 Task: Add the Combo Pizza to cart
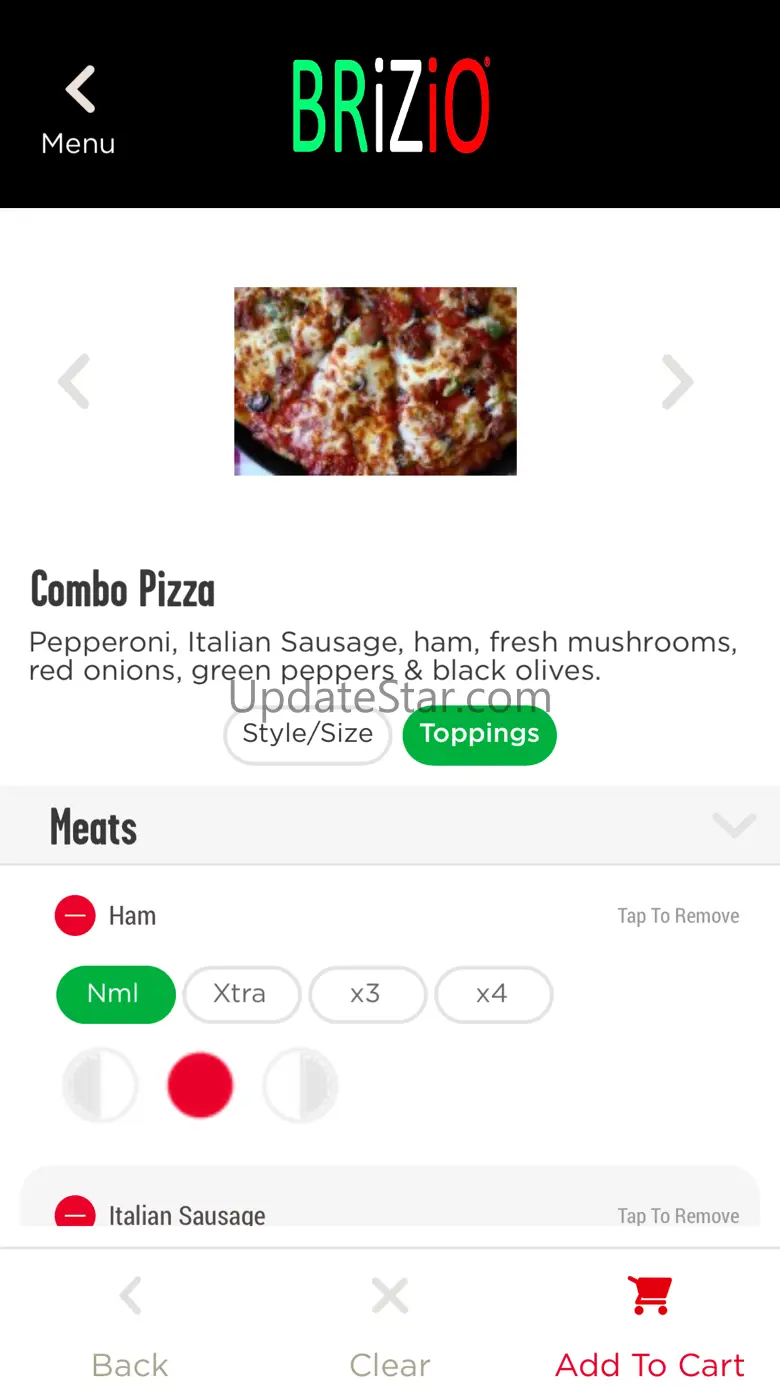click(x=650, y=1322)
